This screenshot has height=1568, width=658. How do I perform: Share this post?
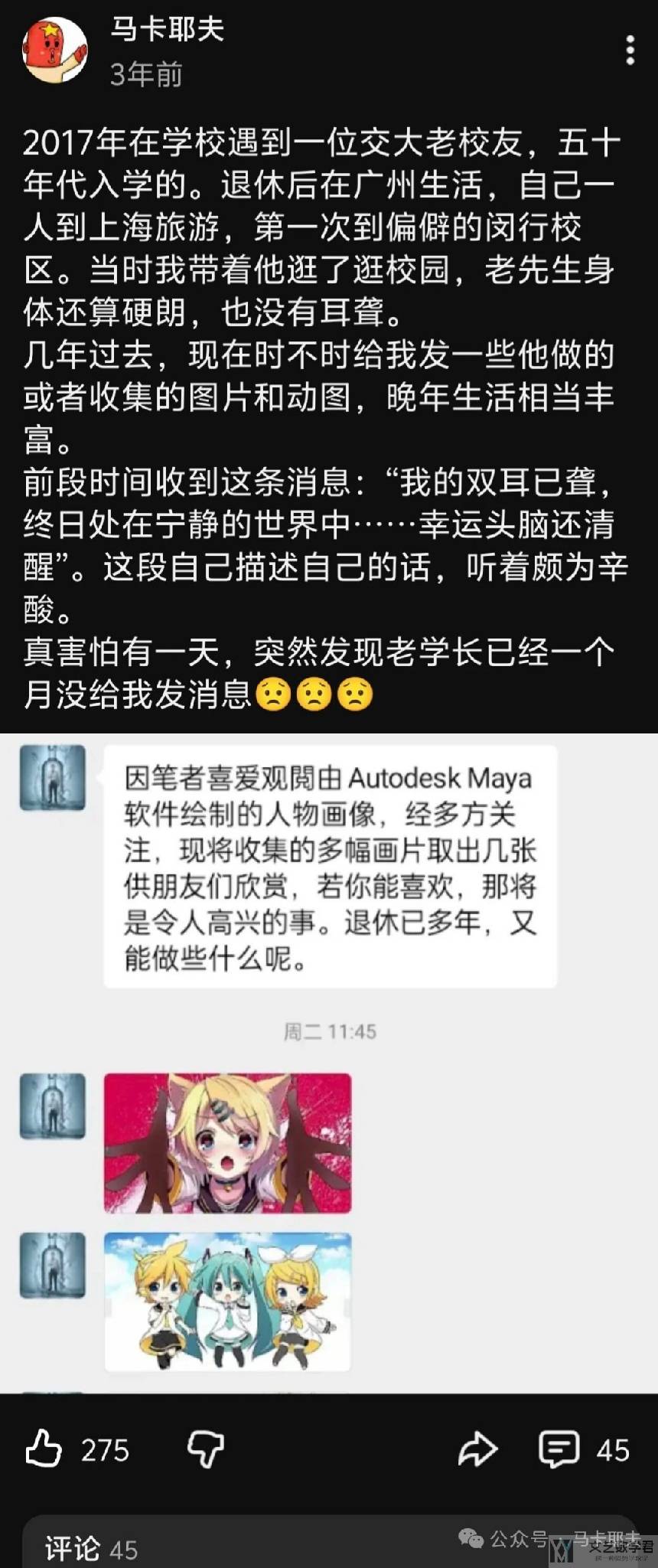click(477, 1449)
